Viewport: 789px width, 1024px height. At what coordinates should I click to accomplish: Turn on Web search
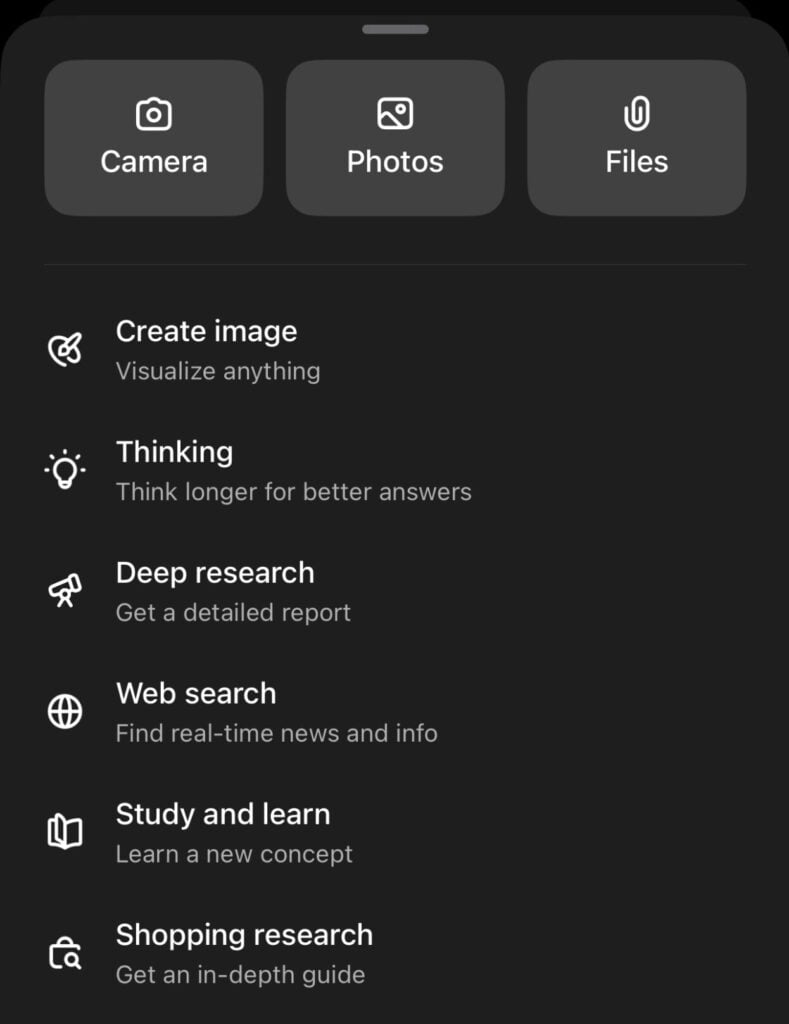point(196,713)
